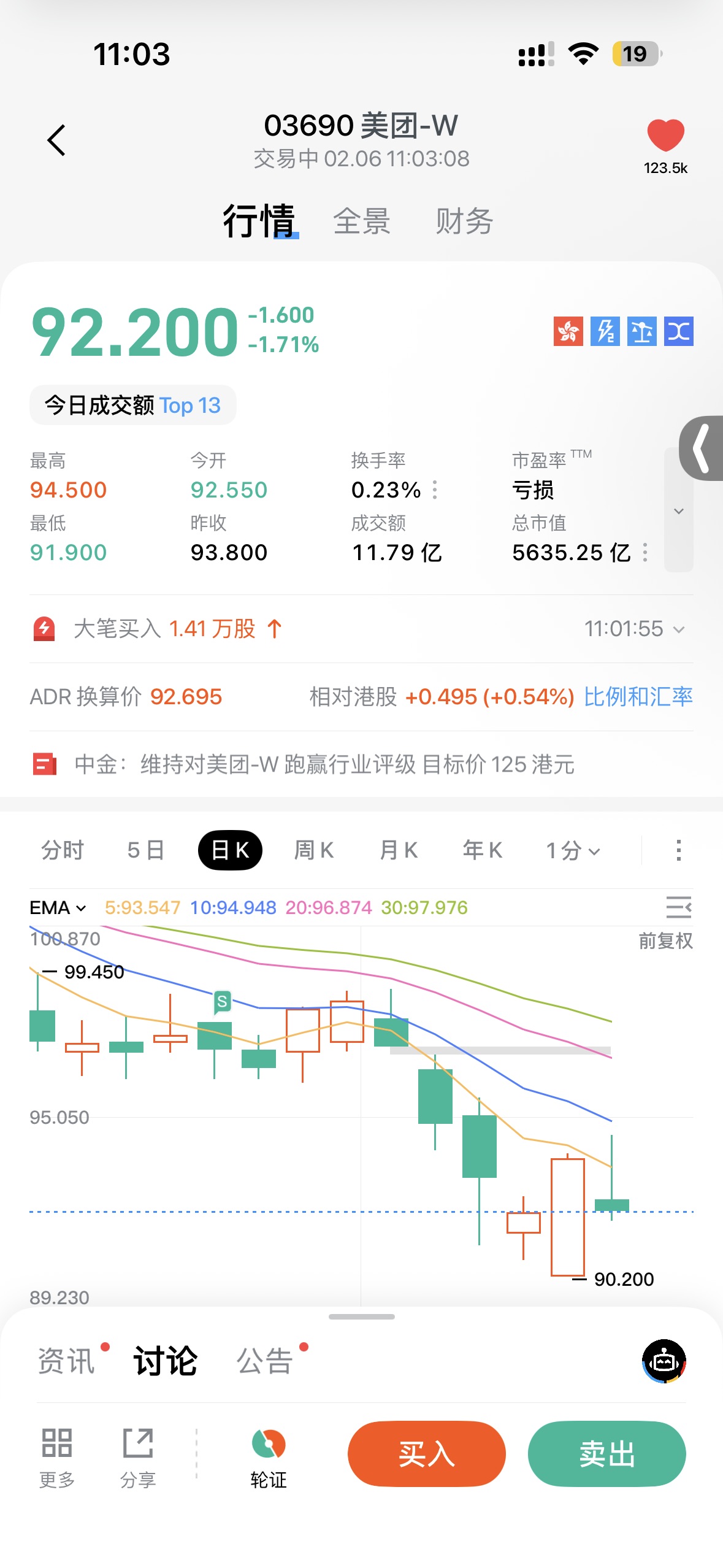Viewport: 723px width, 1568px height.
Task: Switch to the 资讯 tab
Action: point(66,1361)
